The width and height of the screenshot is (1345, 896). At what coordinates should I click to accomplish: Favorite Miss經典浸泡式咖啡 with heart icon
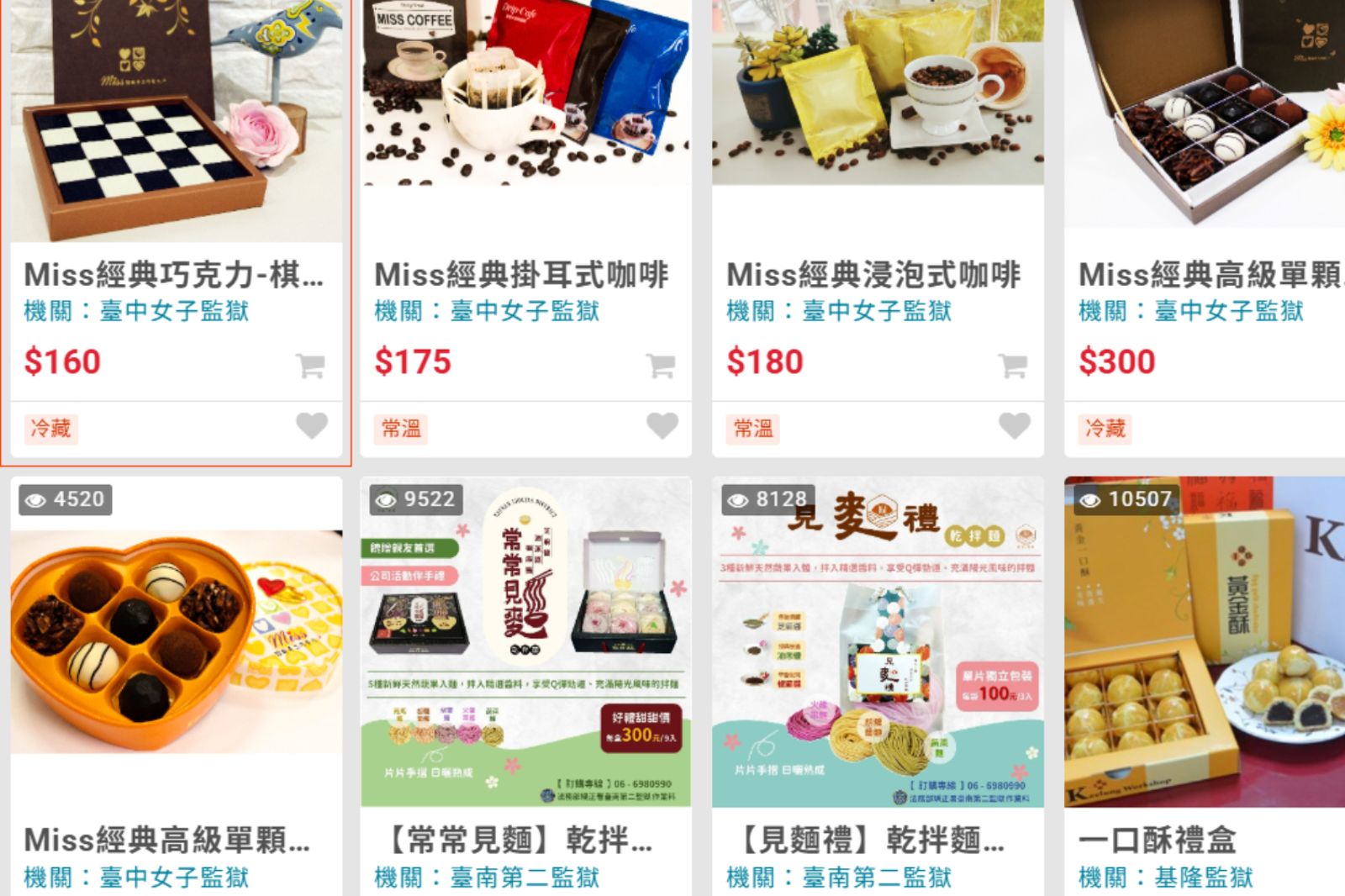1014,426
